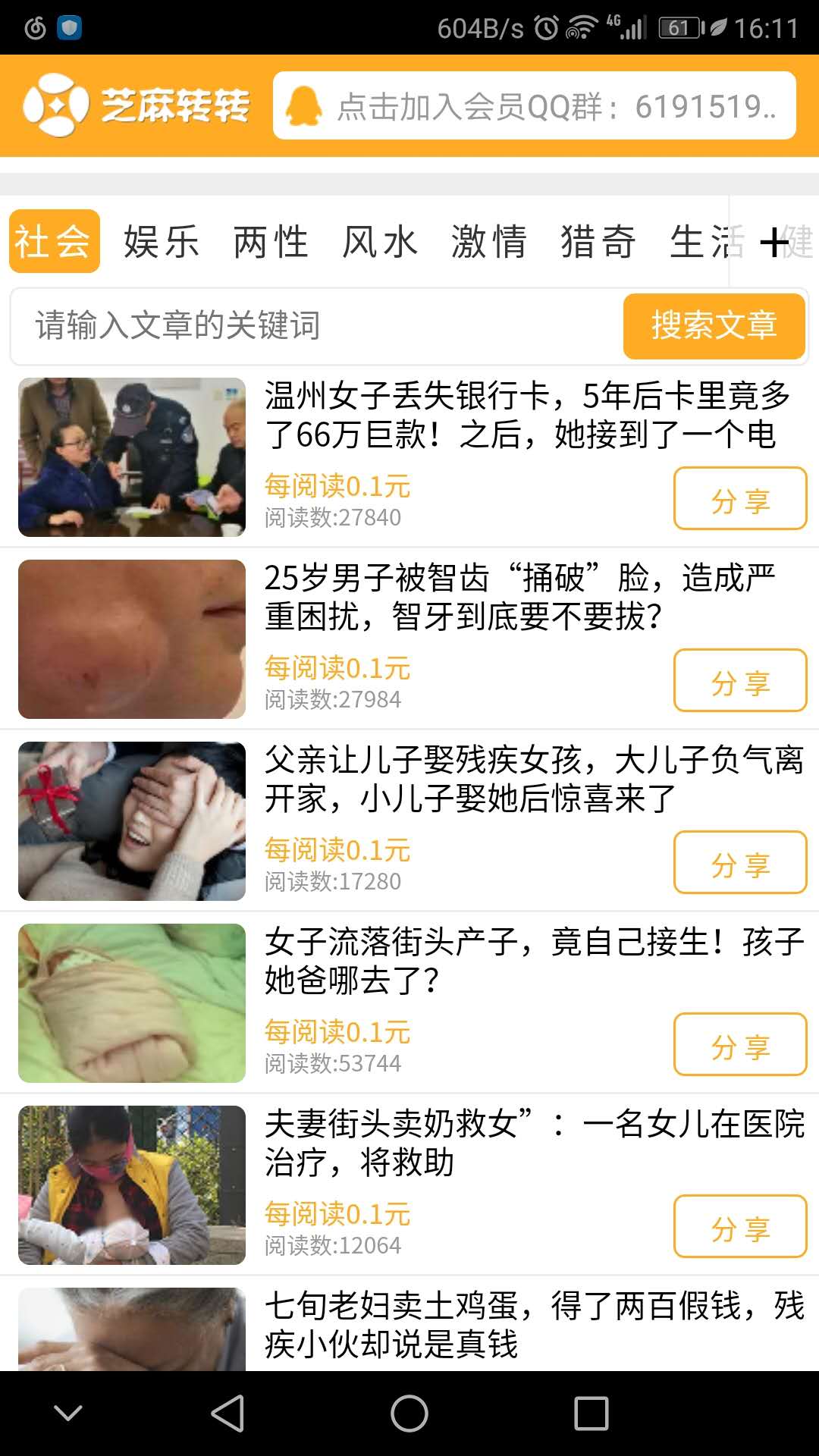Select the 激情 category tab
The height and width of the screenshot is (1456, 819).
[x=490, y=241]
